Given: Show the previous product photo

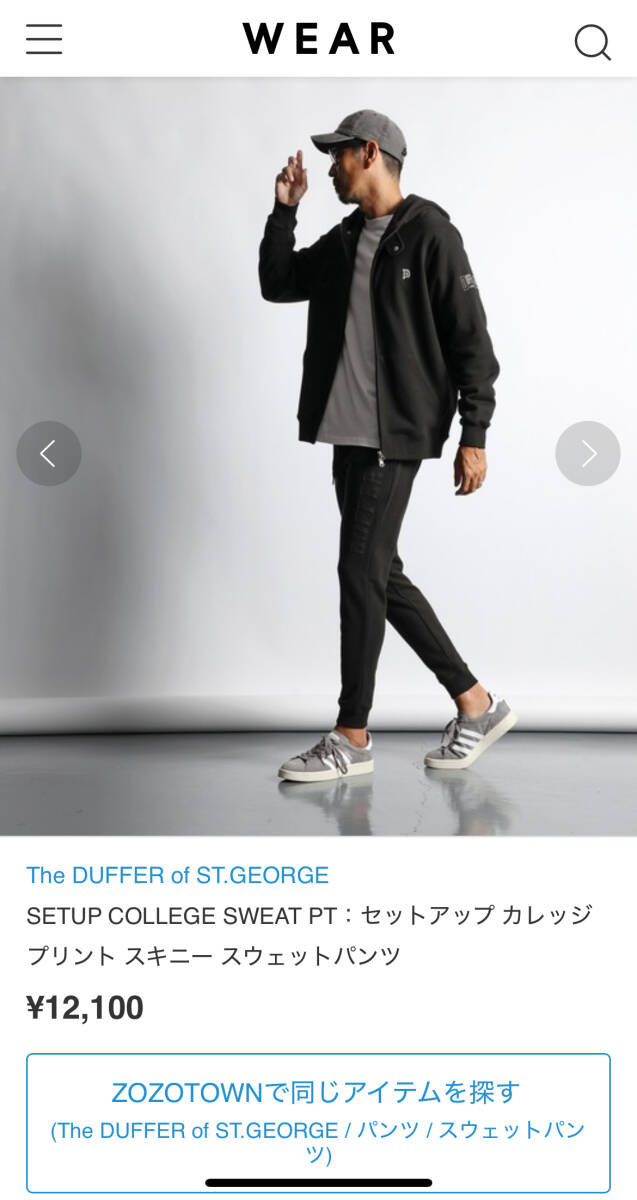Looking at the screenshot, I should [x=48, y=454].
